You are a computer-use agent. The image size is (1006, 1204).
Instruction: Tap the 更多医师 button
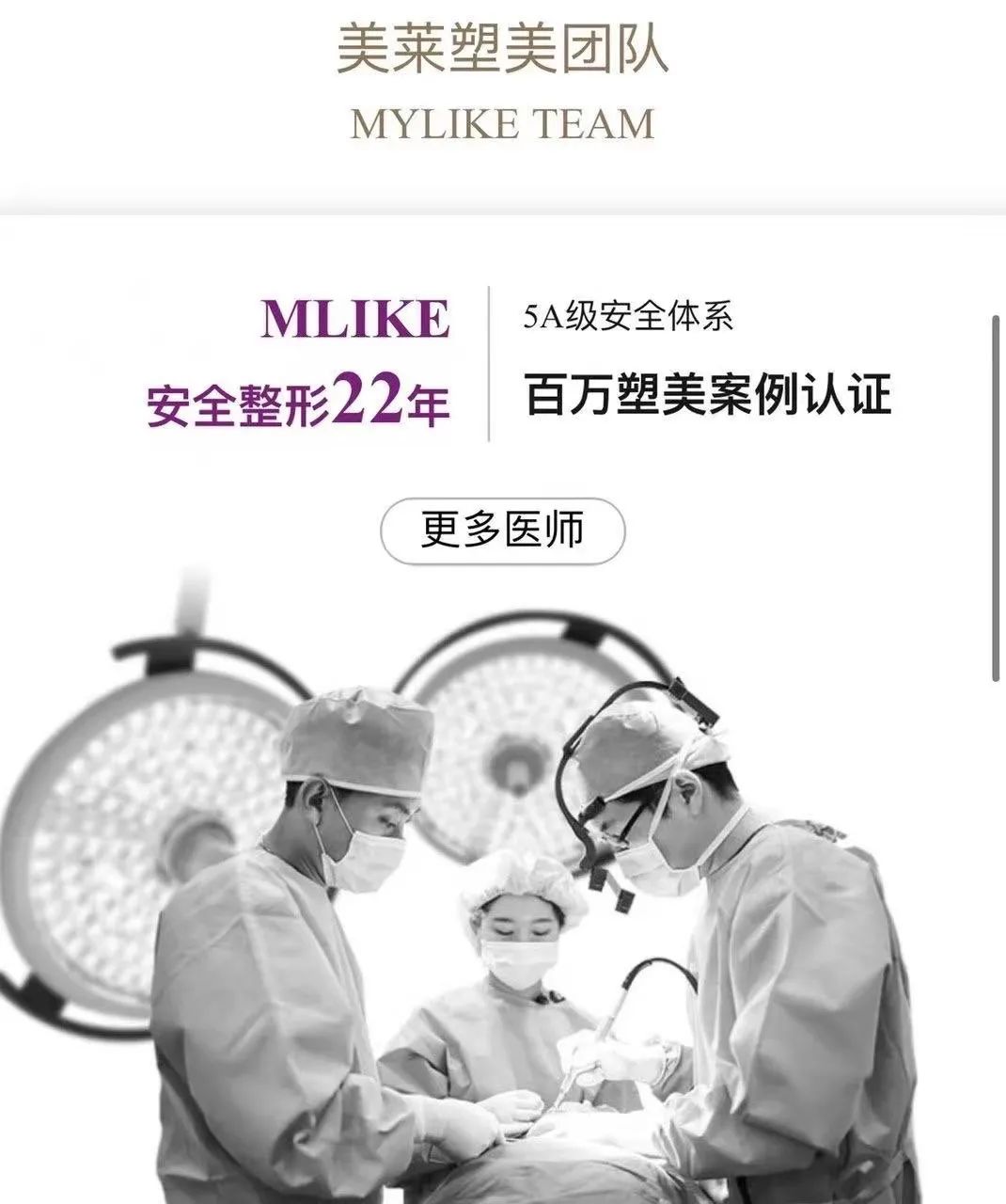[x=502, y=531]
